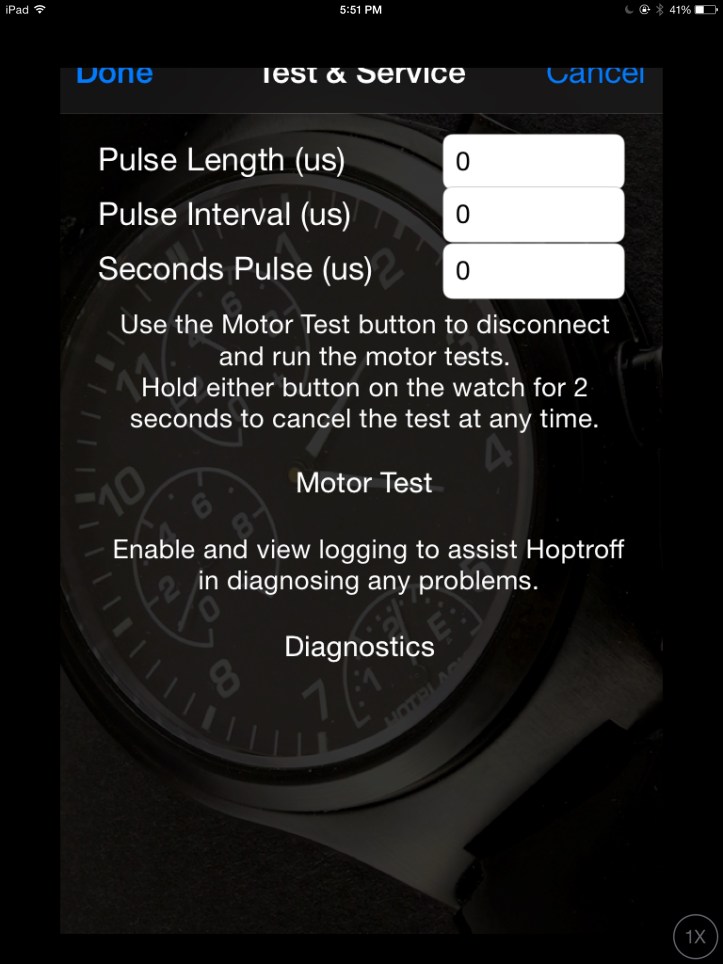This screenshot has height=964, width=723.
Task: Edit the Pulse Interval field
Action: click(x=533, y=215)
